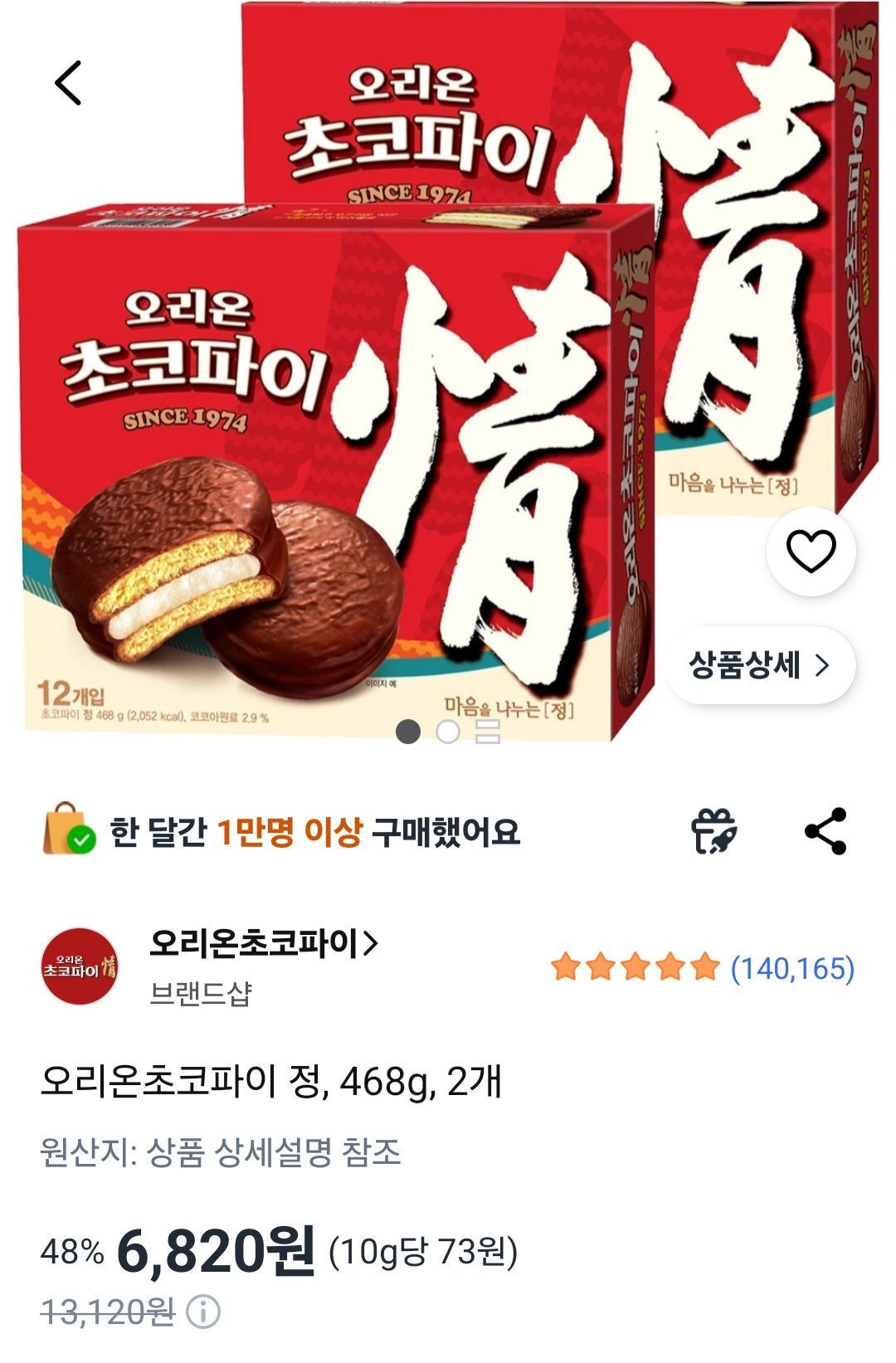Select the second image page indicator dot

(x=448, y=732)
